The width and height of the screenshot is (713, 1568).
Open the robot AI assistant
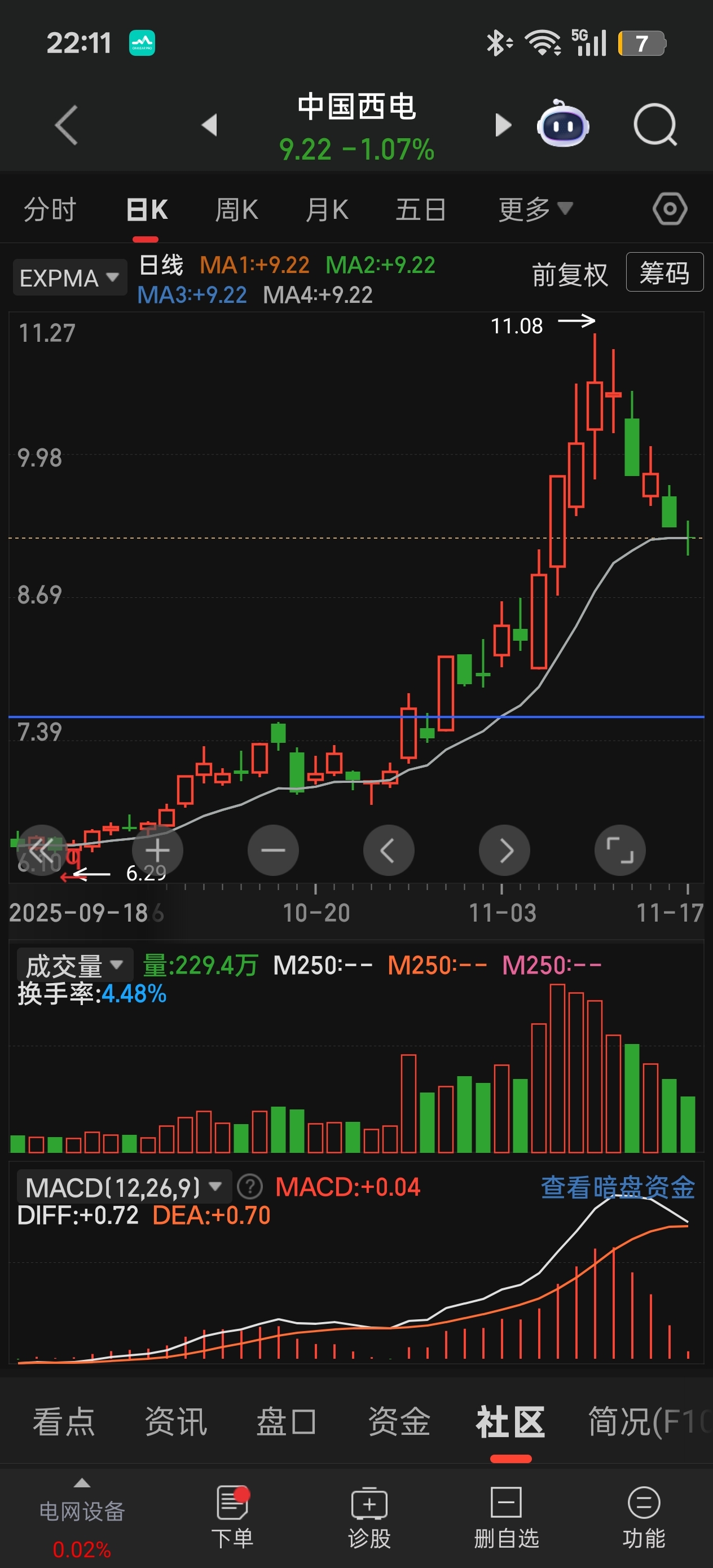pos(562,124)
